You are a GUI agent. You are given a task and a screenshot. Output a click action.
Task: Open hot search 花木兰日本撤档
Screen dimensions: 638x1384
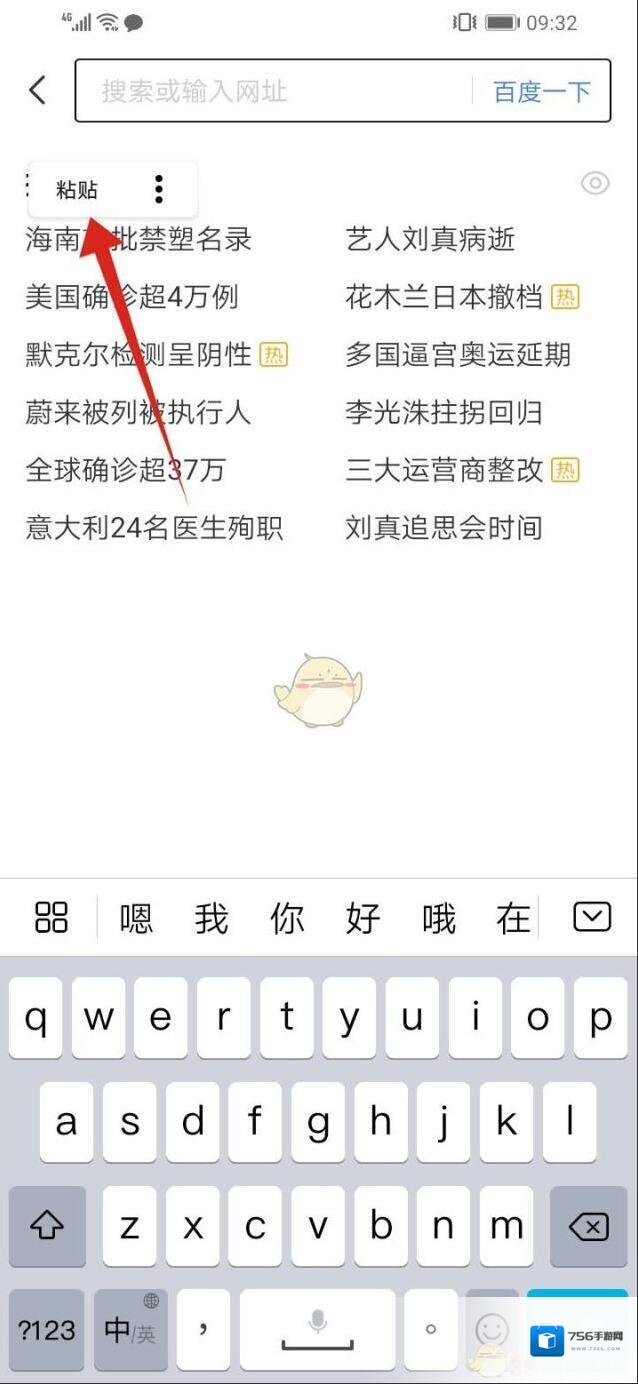pyautogui.click(x=443, y=297)
